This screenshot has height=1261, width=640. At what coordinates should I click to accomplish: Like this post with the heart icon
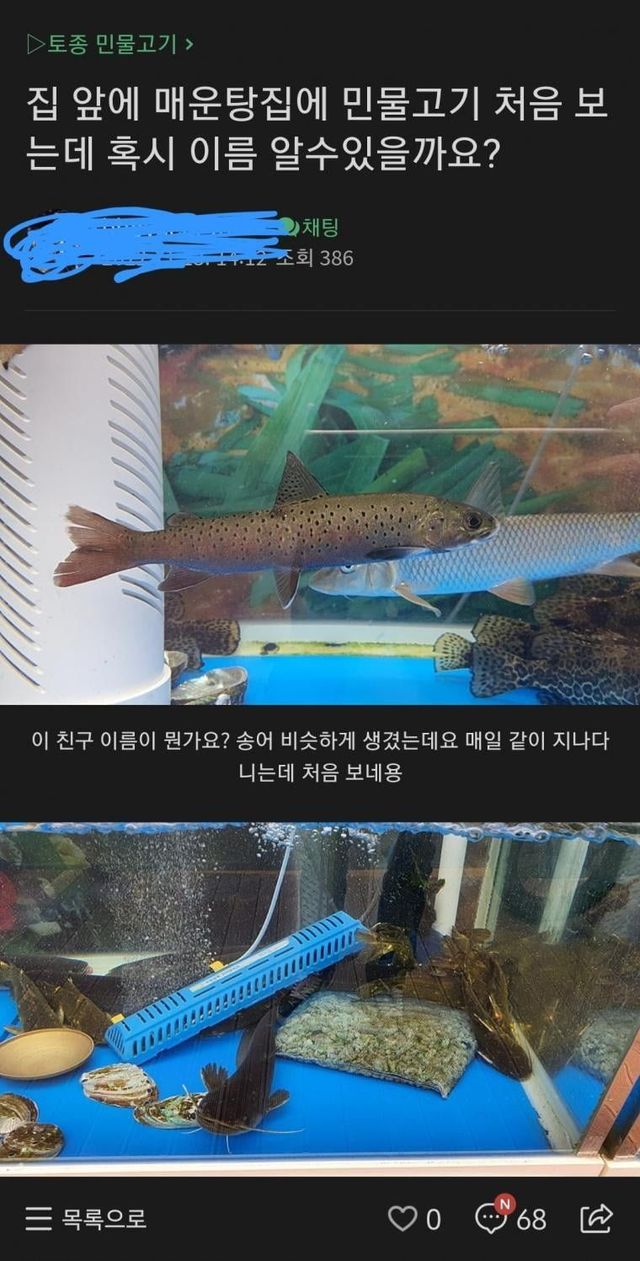(402, 1218)
